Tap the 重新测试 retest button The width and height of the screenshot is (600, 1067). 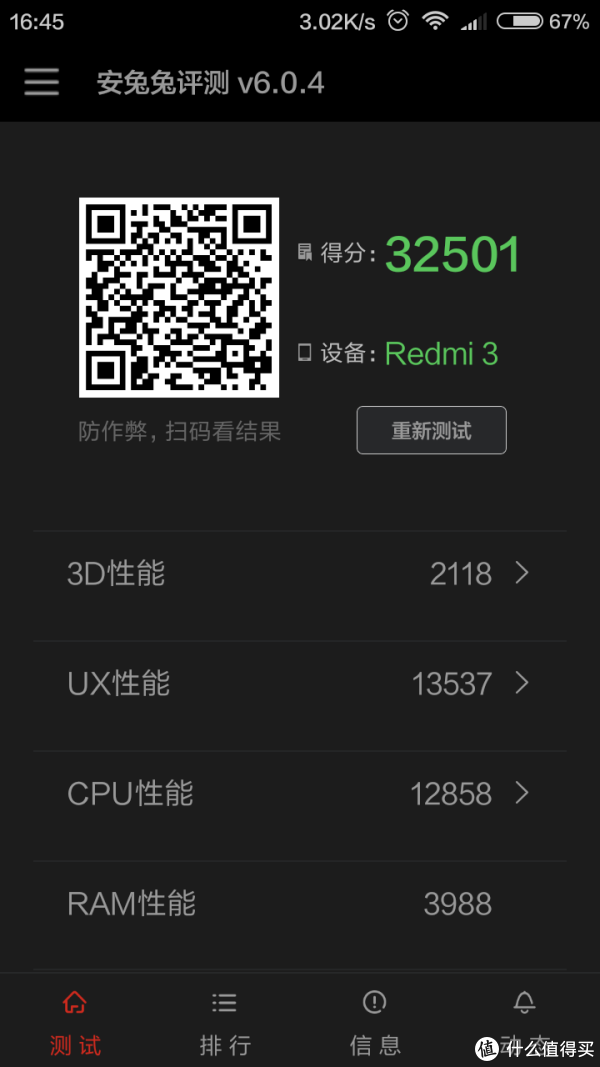point(431,430)
